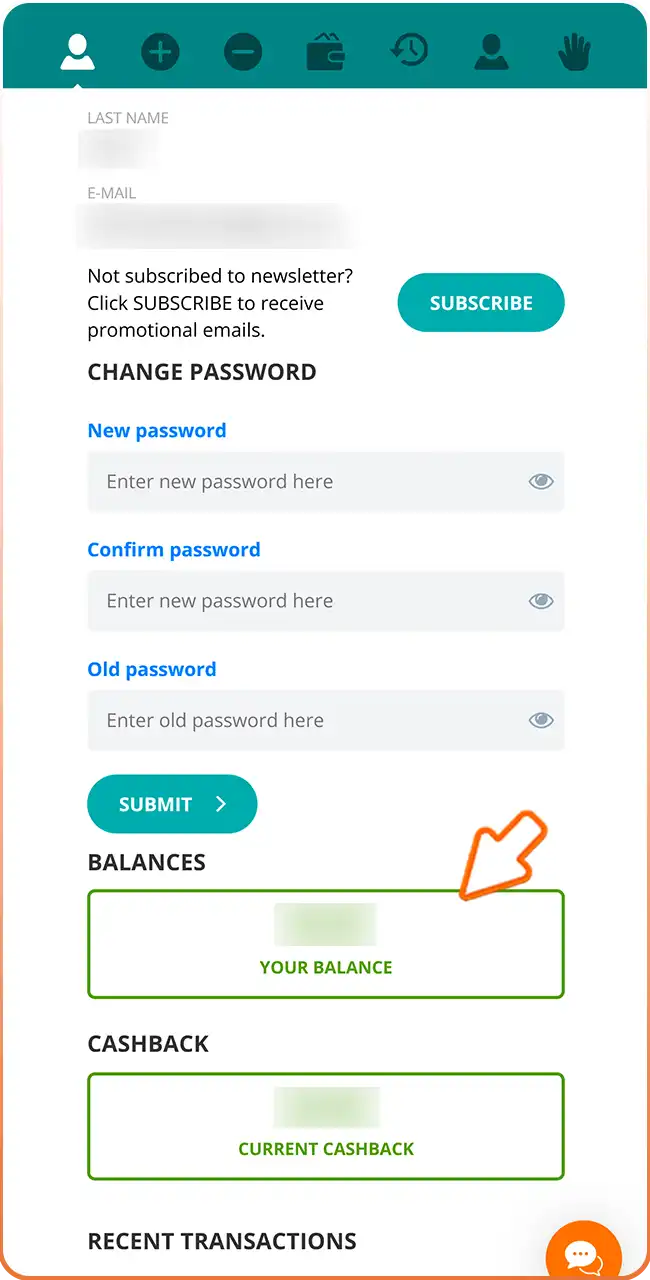The width and height of the screenshot is (650, 1280).
Task: Focus the New password field
Action: (326, 482)
